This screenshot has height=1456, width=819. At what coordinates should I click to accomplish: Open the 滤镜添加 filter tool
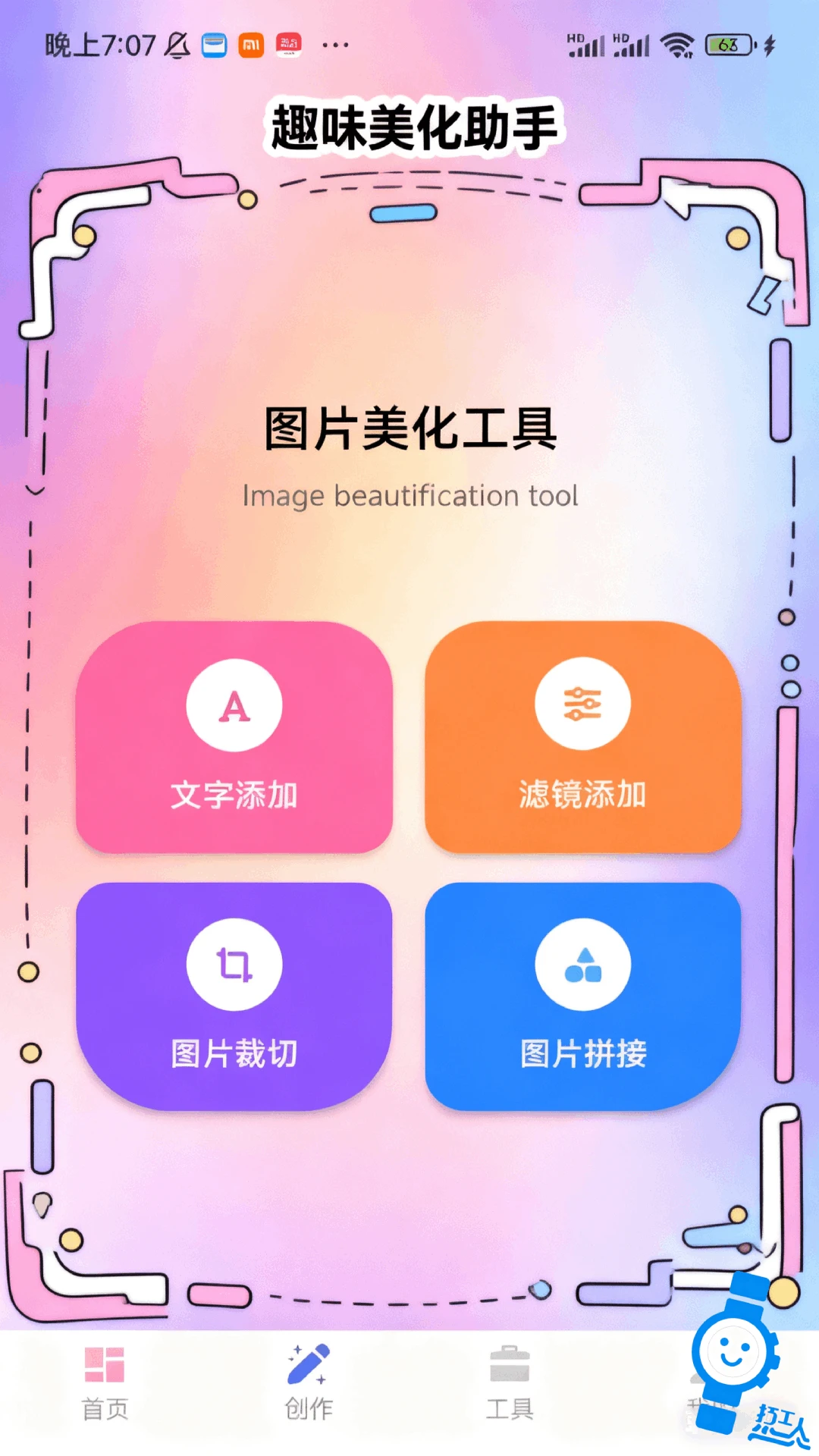582,737
